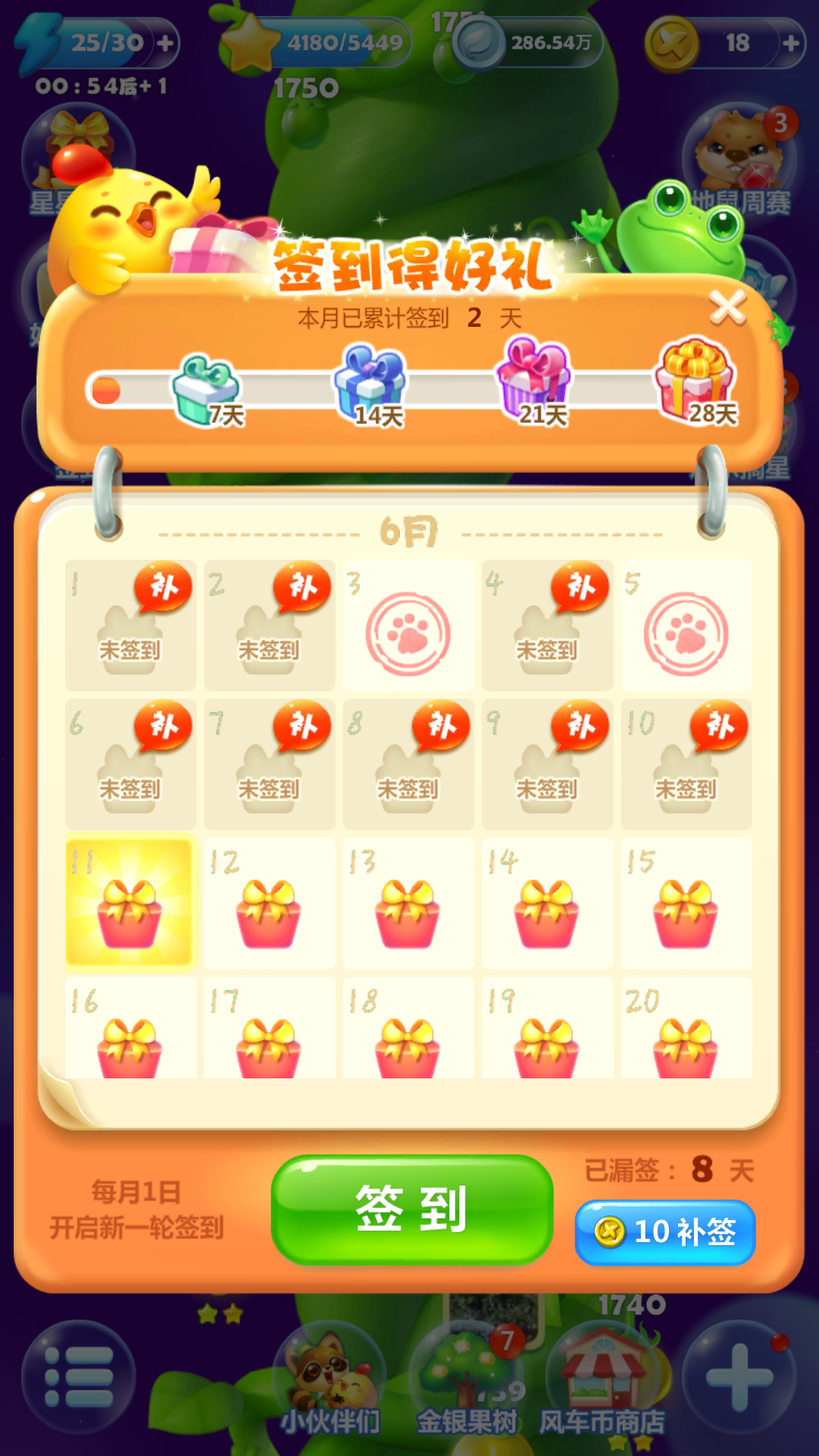This screenshot has width=819, height=1456.
Task: Make up the missed sign-in for day 10
Action: (719, 726)
